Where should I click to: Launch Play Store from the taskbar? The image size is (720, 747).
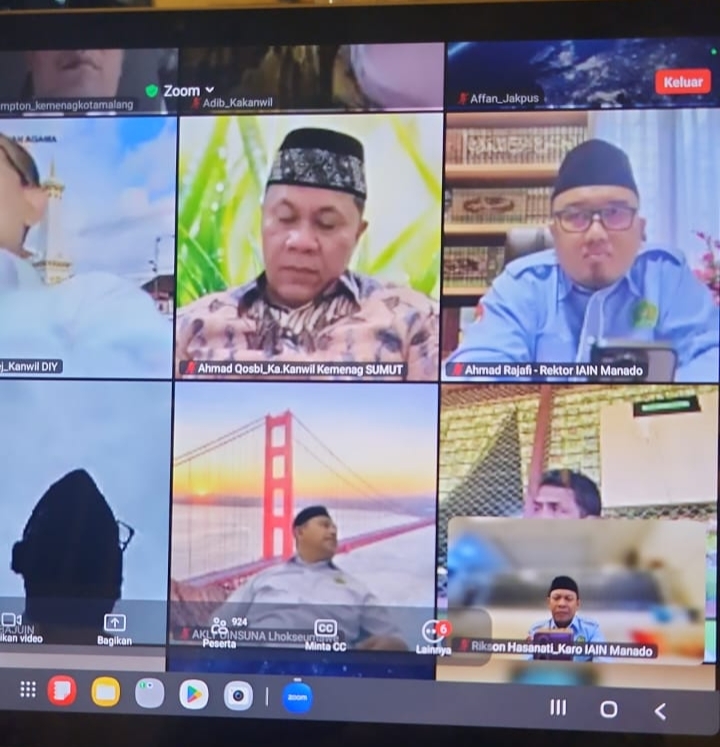pos(193,693)
